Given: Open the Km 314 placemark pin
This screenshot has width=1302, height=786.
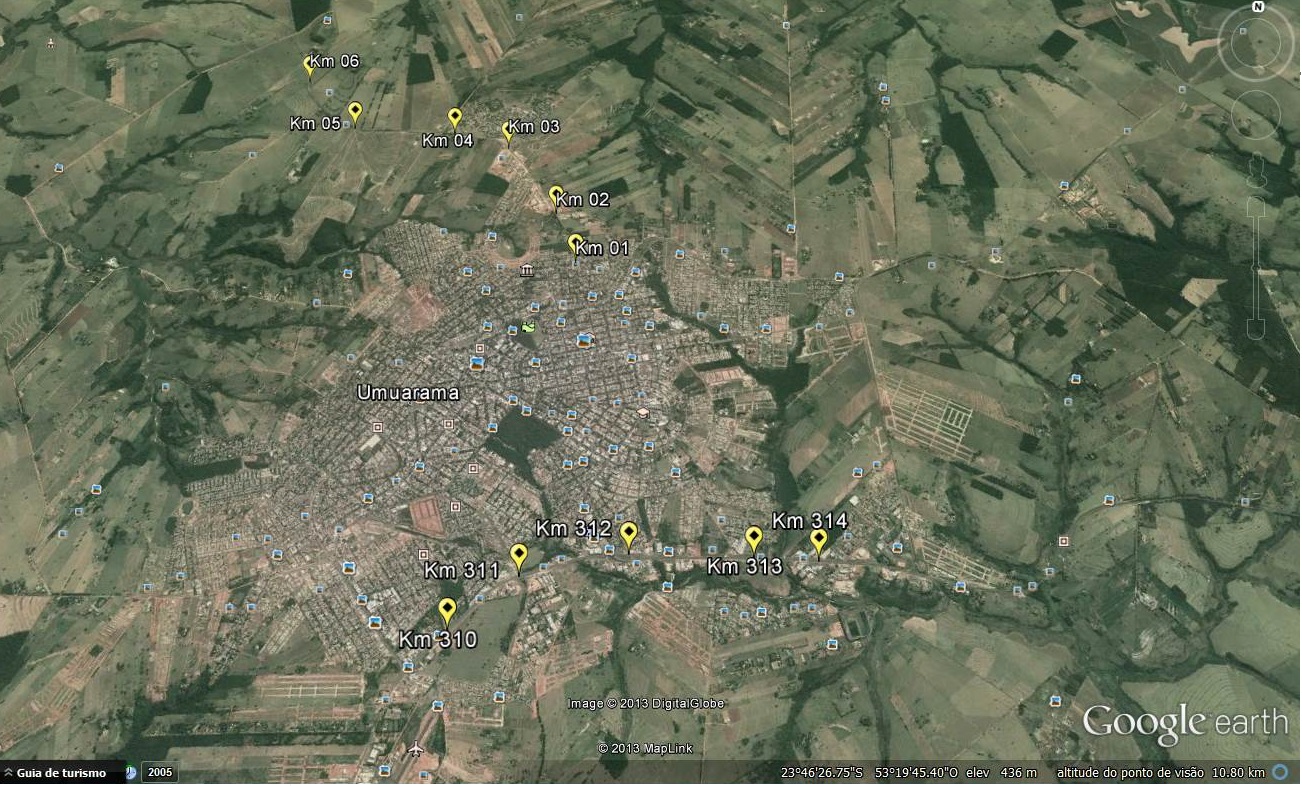Looking at the screenshot, I should [x=818, y=540].
